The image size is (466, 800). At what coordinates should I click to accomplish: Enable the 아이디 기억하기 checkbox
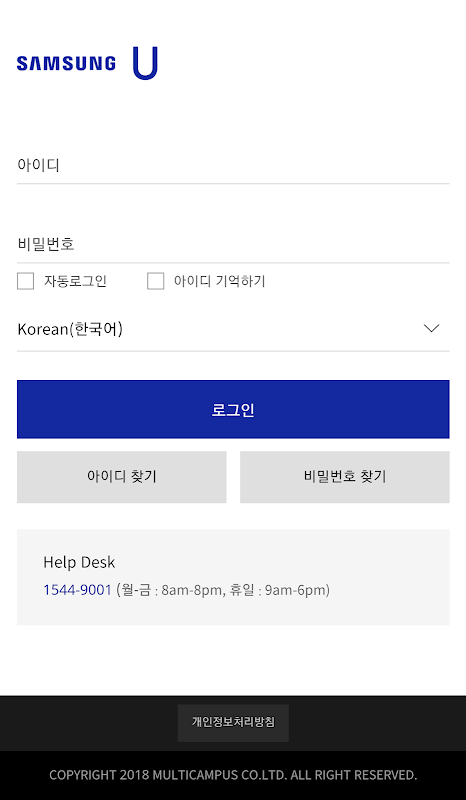click(156, 281)
